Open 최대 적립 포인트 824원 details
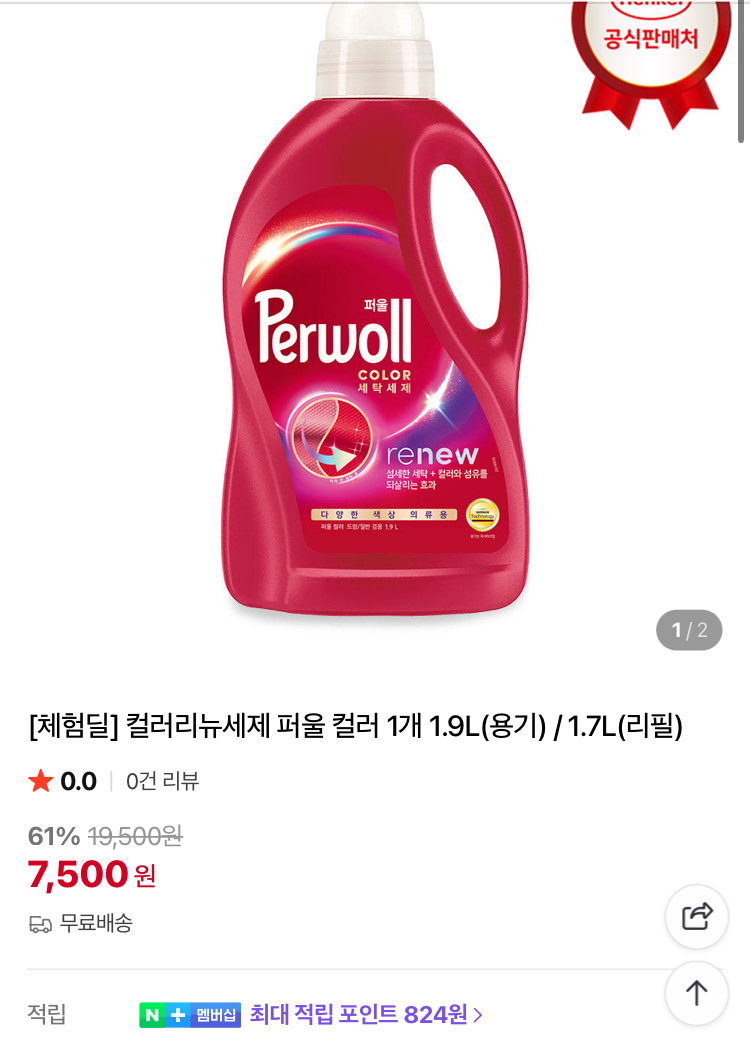Image resolution: width=750 pixels, height=1044 pixels. pos(366,1014)
